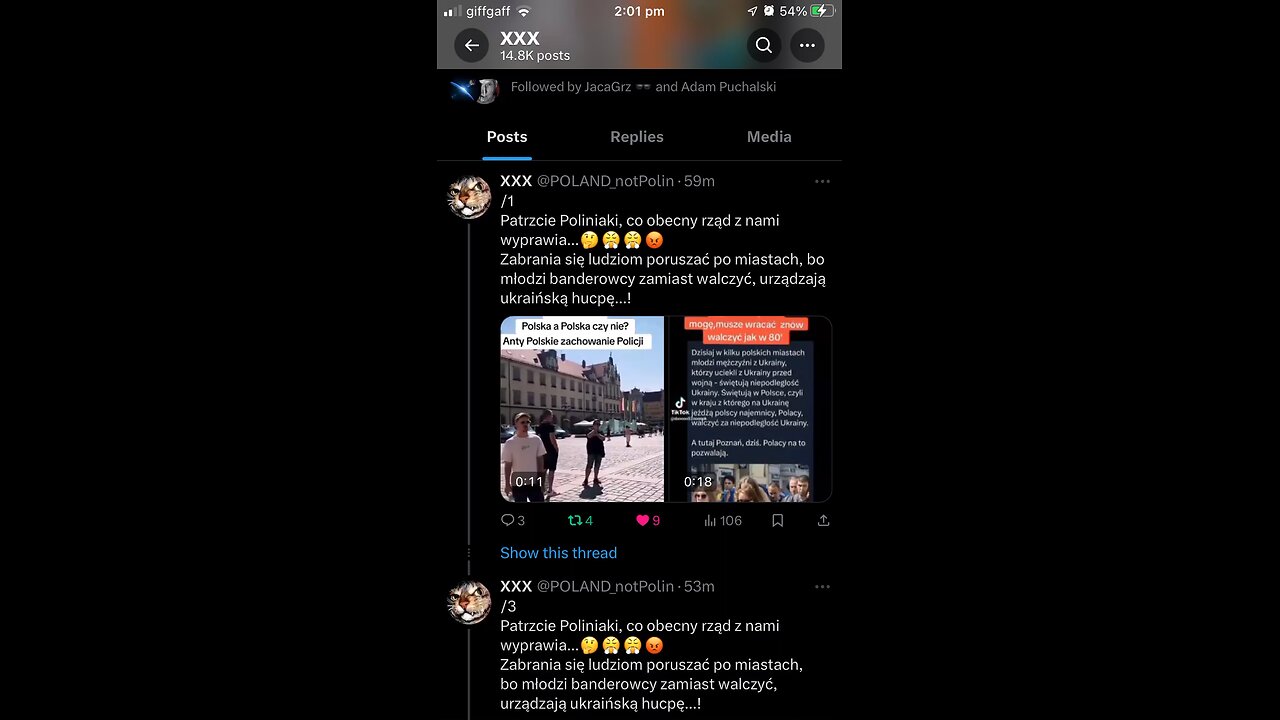
Task: Play the 0:11 video about Policji
Action: click(x=582, y=409)
